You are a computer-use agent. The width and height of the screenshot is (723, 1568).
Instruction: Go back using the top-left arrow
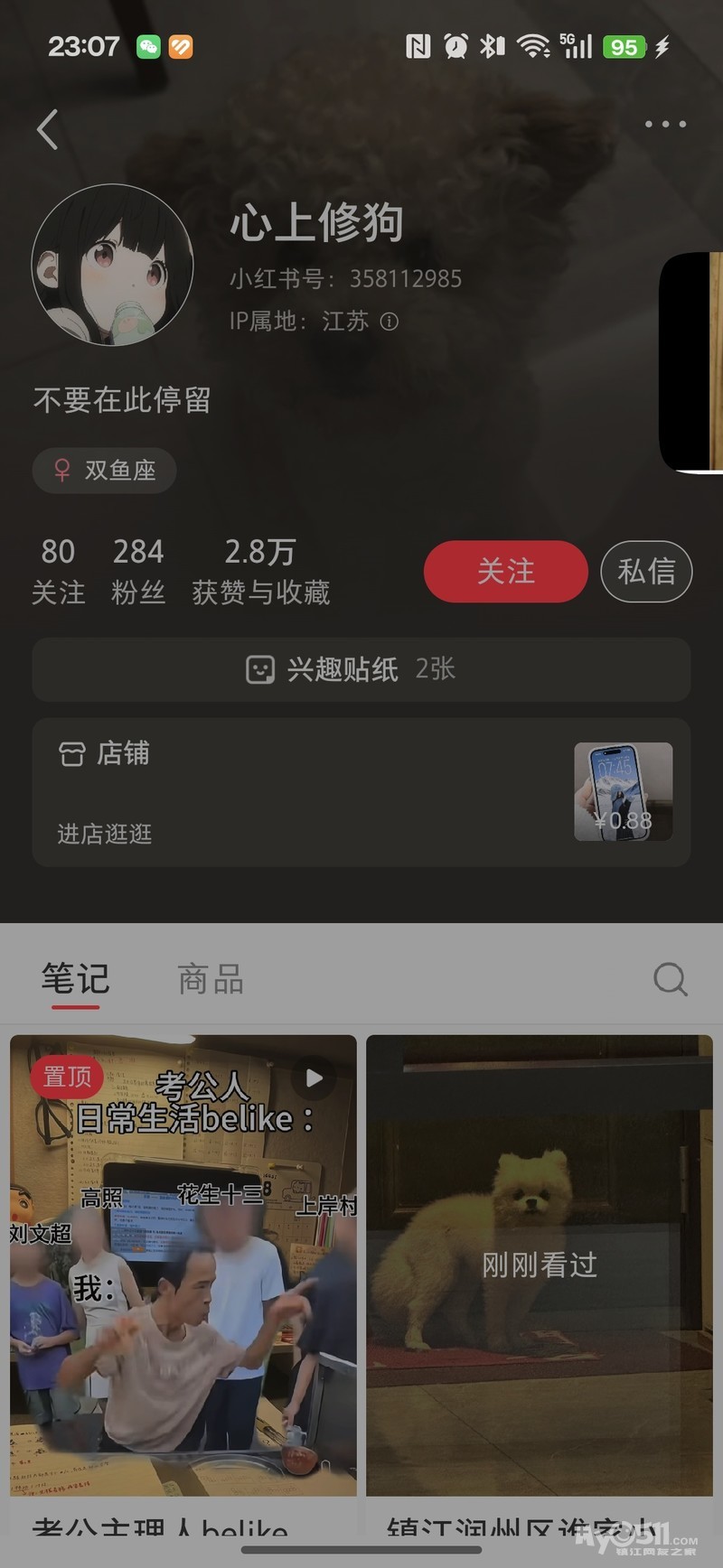pyautogui.click(x=48, y=129)
